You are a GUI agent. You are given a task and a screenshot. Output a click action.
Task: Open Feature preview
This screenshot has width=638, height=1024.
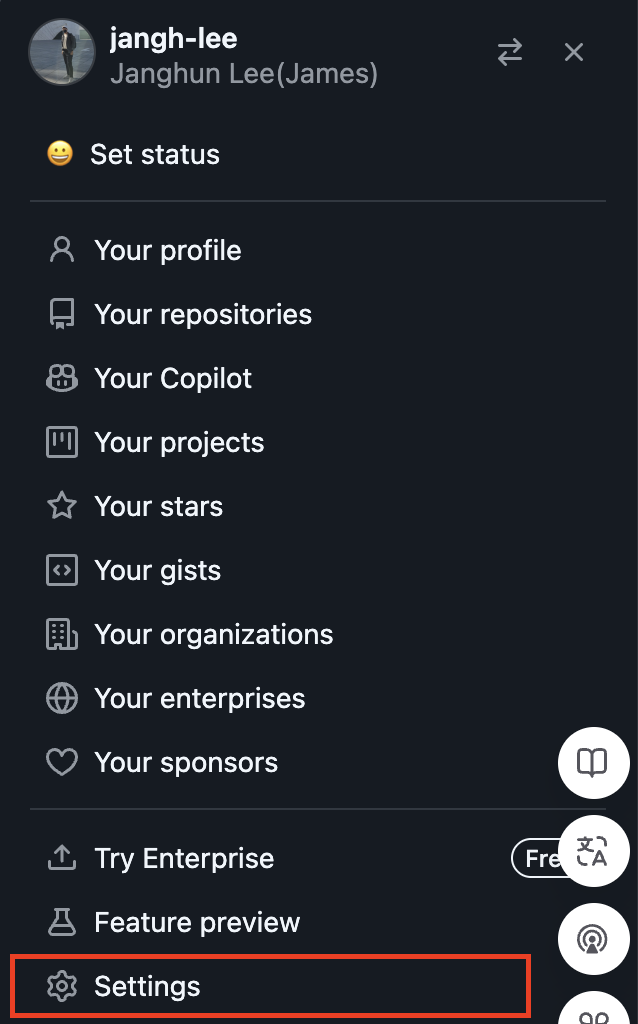click(x=196, y=922)
